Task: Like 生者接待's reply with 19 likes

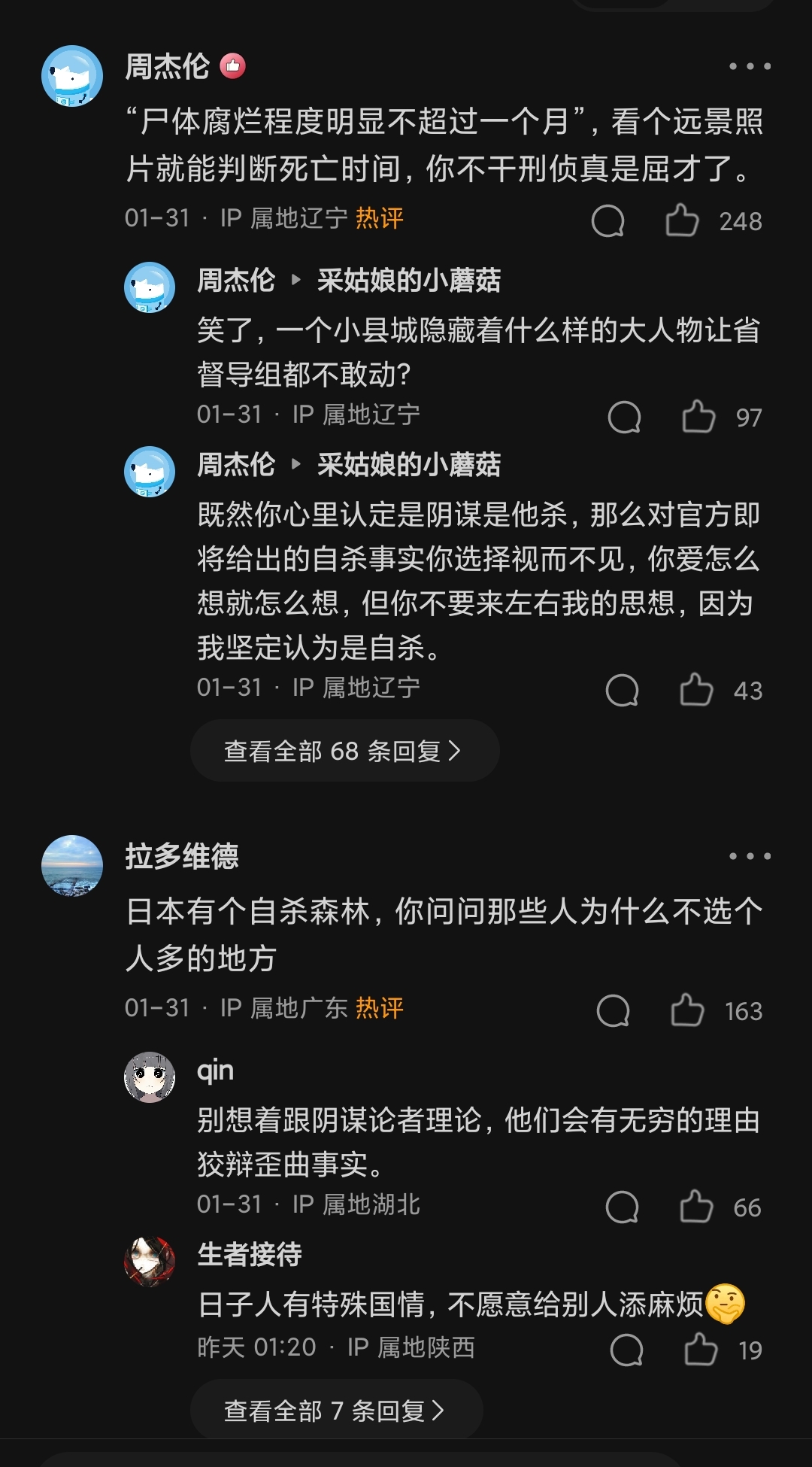Action: coord(701,1350)
